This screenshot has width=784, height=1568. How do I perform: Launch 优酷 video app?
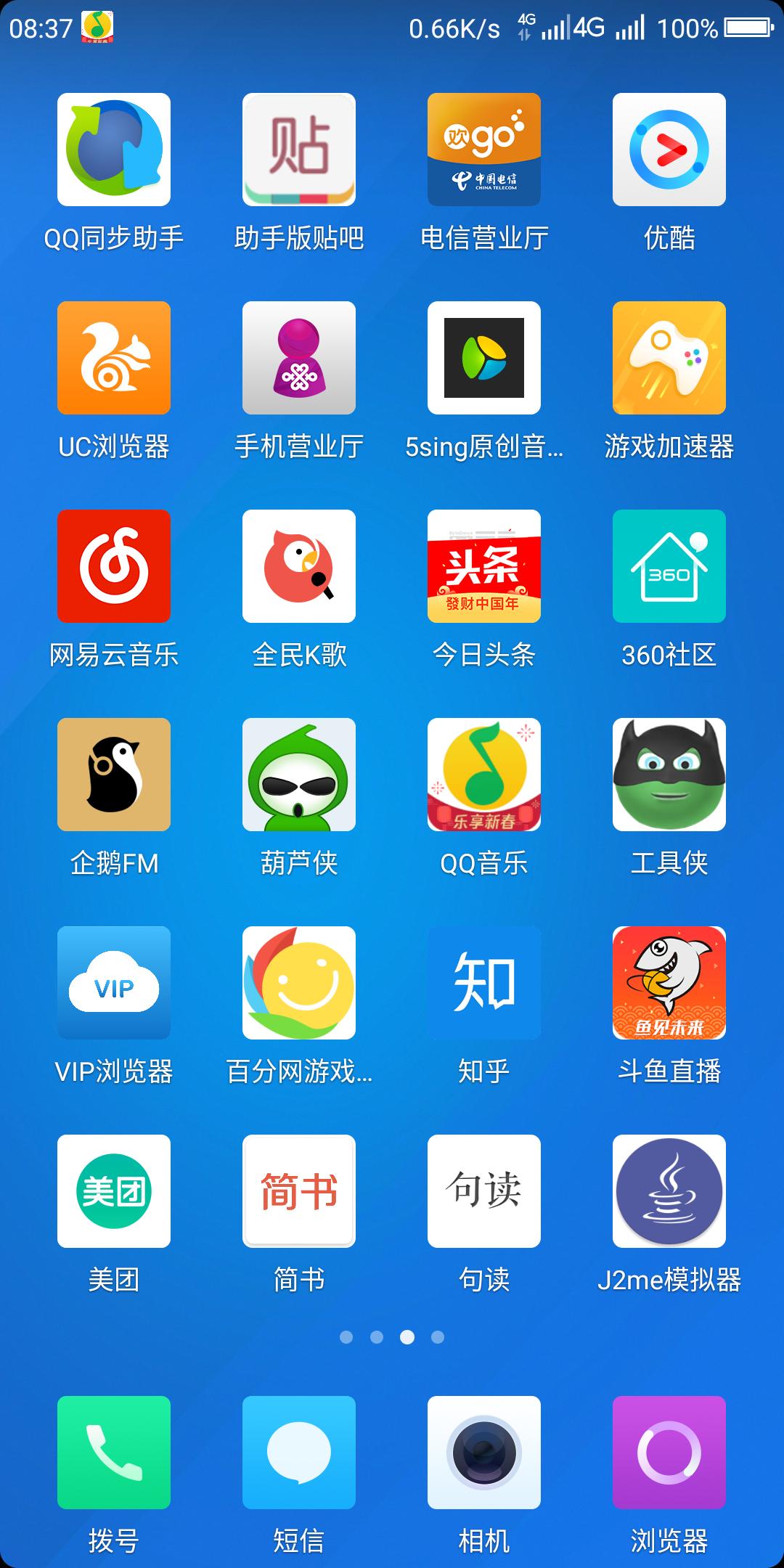(x=669, y=150)
